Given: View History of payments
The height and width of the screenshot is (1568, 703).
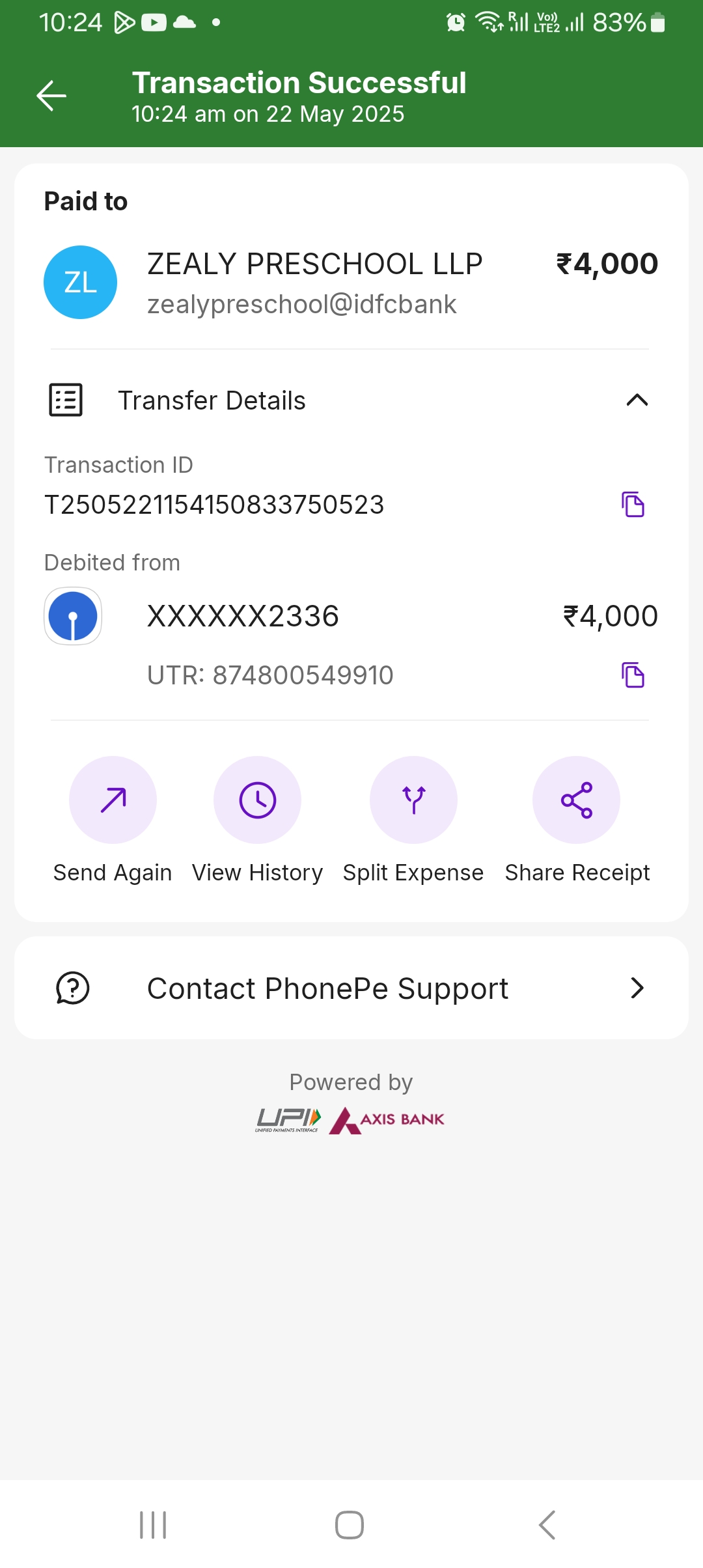Looking at the screenshot, I should [258, 800].
